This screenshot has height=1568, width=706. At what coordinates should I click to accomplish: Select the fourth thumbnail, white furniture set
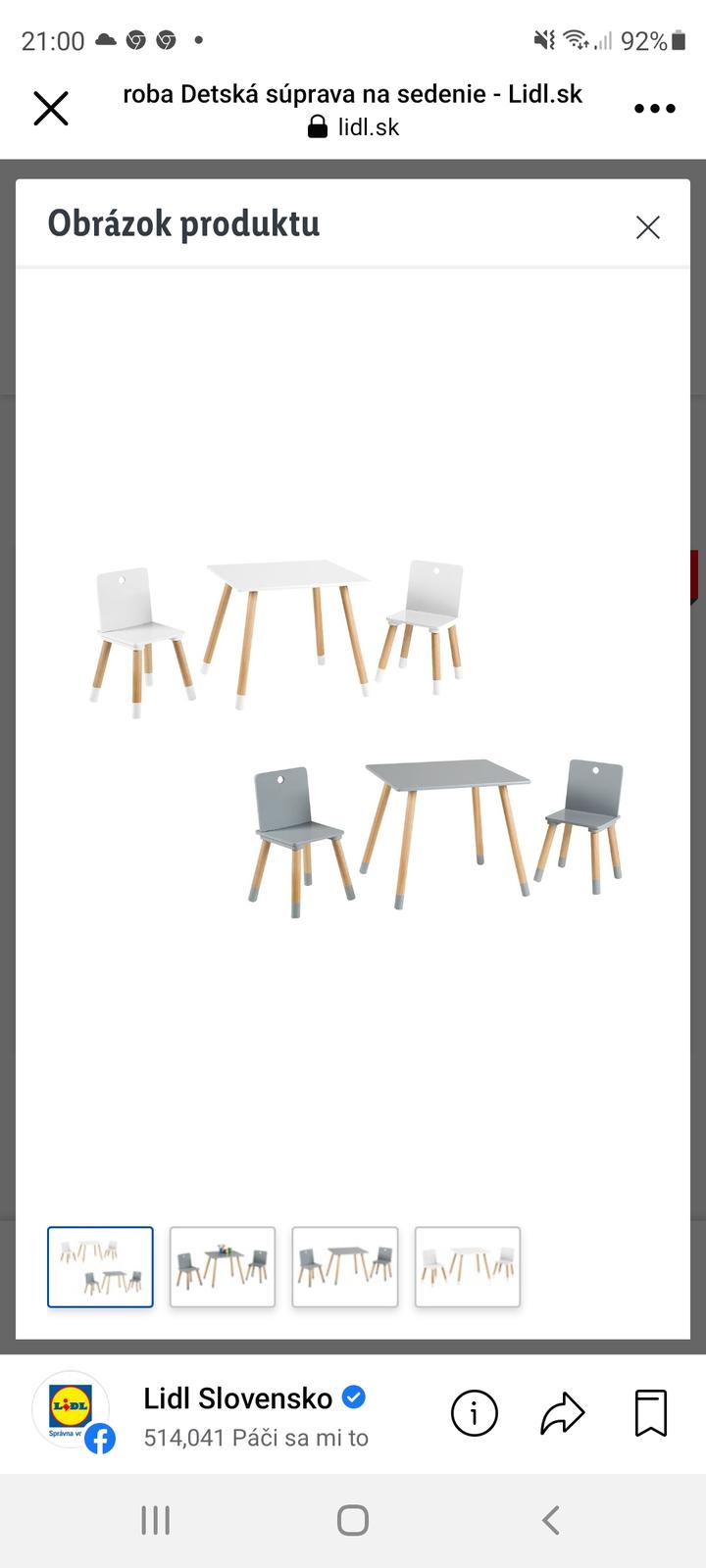pyautogui.click(x=468, y=1266)
